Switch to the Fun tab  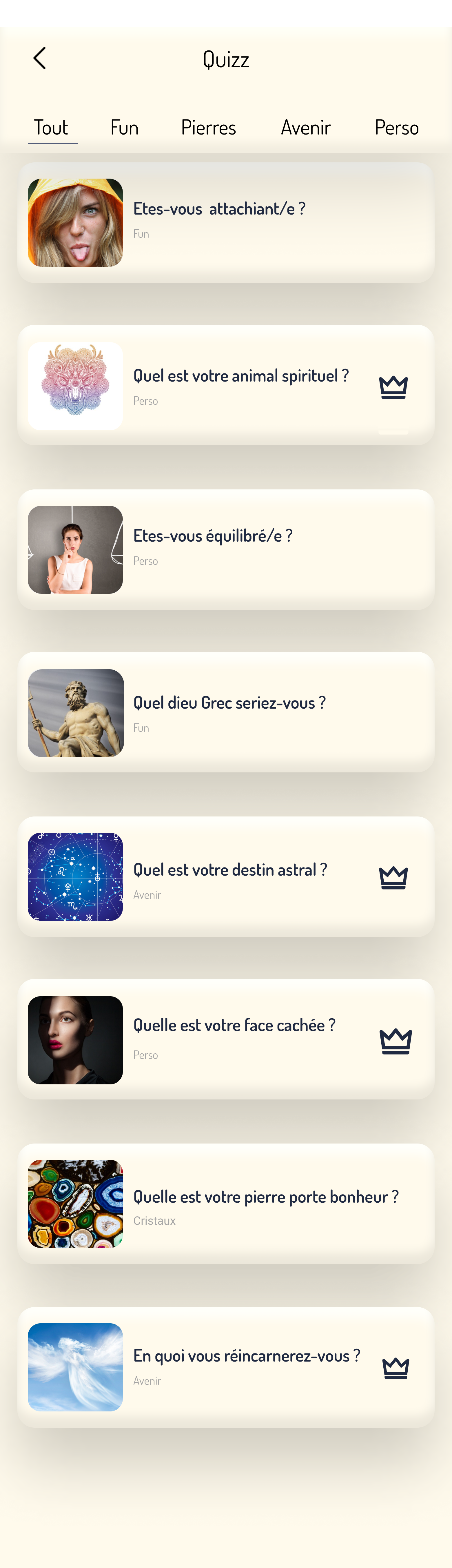[124, 128]
